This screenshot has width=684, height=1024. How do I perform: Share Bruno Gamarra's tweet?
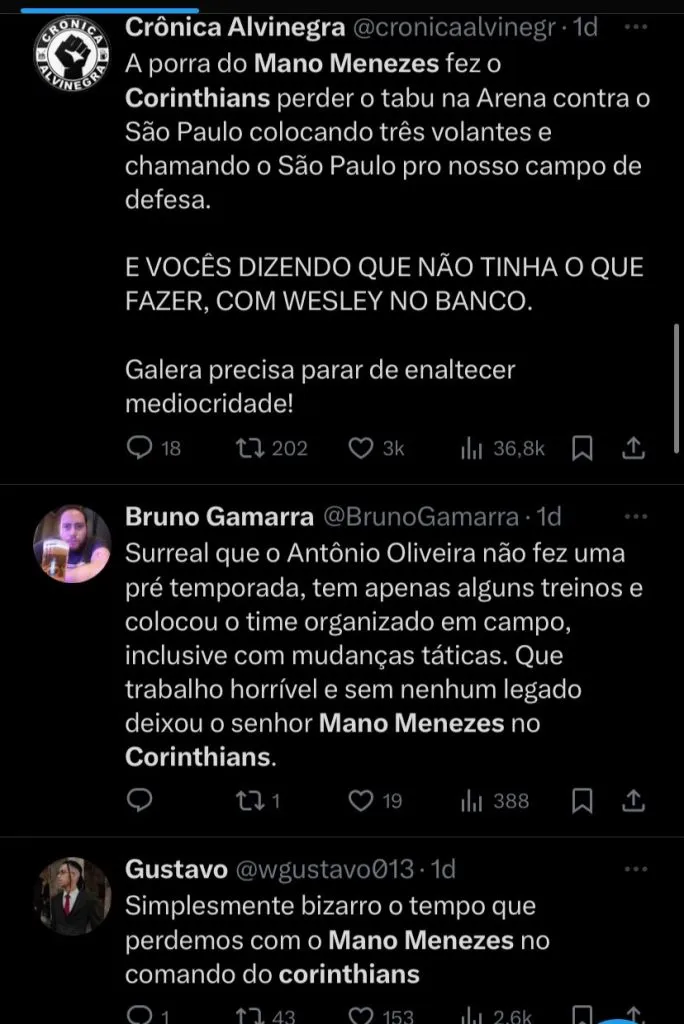(x=633, y=800)
